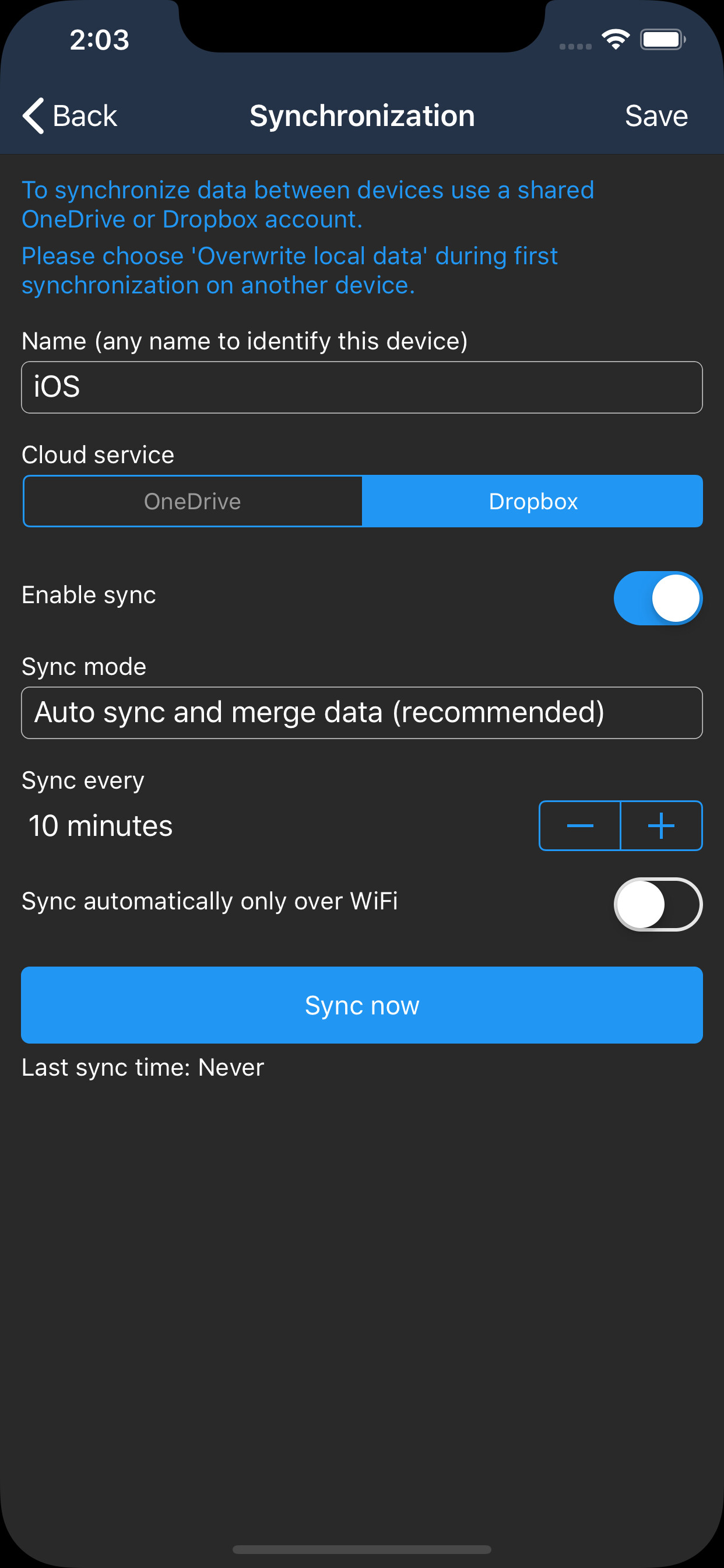Screen dimensions: 724x1568
Task: Turn off Enable sync
Action: click(x=658, y=598)
